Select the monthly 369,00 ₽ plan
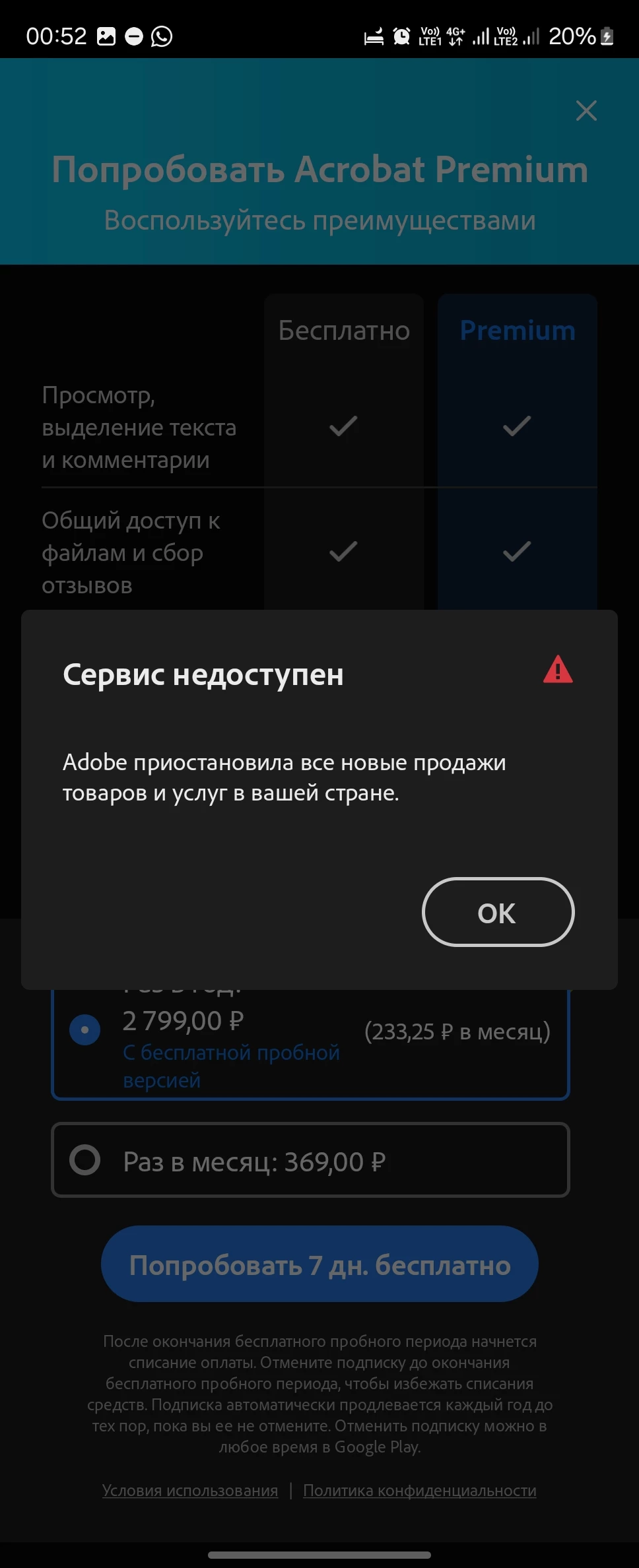Viewport: 639px width, 1568px height. (x=85, y=1160)
